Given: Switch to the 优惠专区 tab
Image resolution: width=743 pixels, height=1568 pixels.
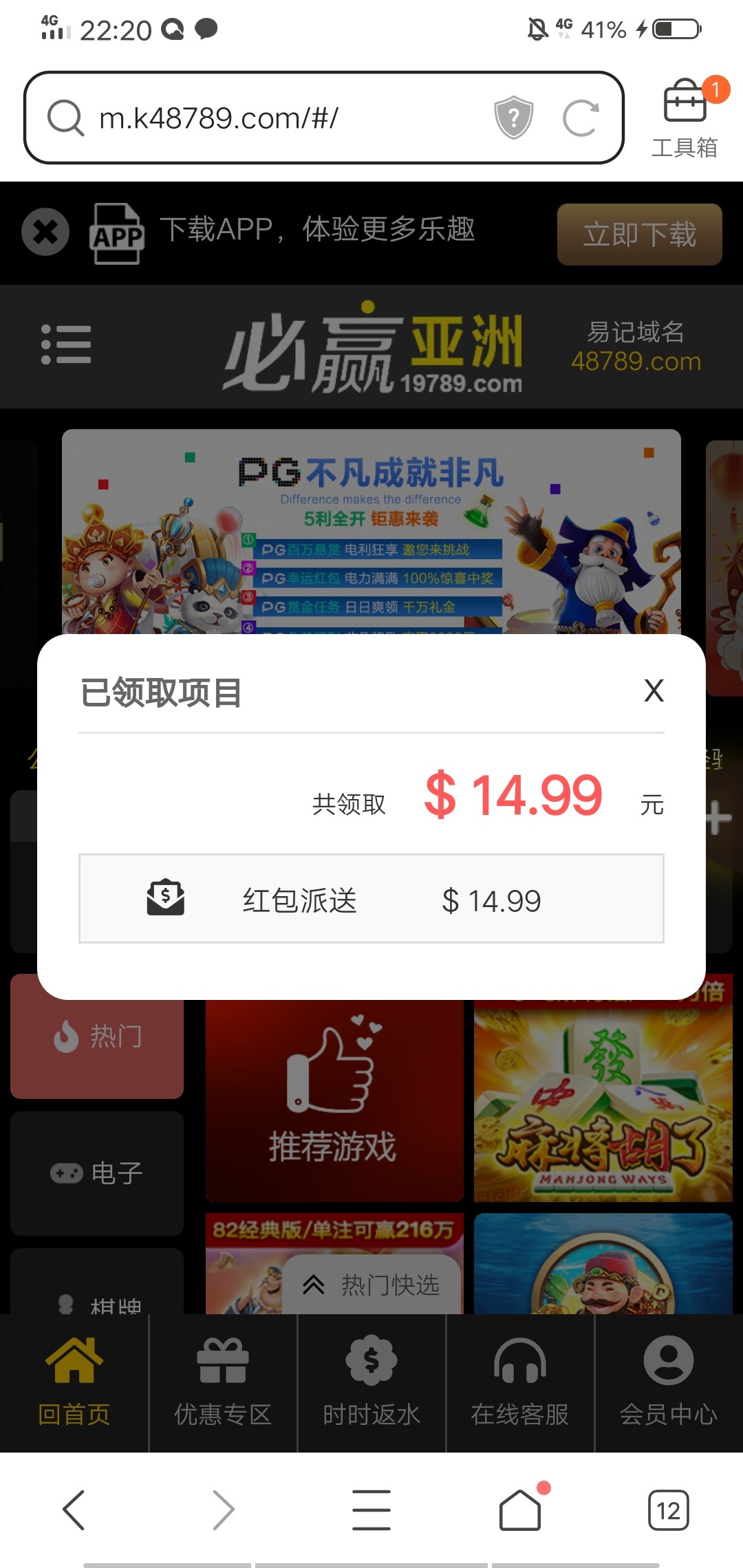Looking at the screenshot, I should [223, 1382].
